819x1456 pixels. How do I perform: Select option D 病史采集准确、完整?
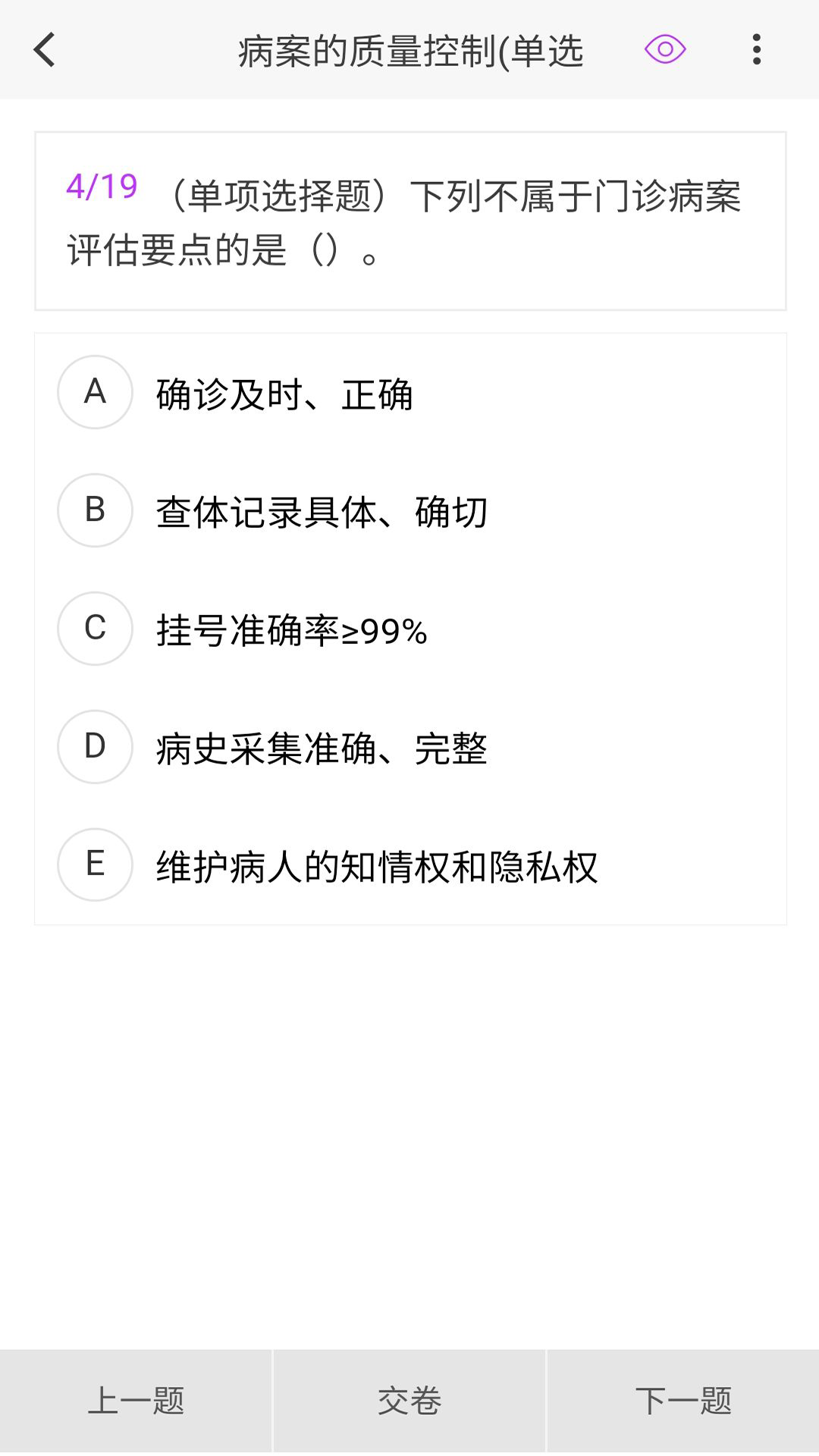pyautogui.click(x=410, y=748)
